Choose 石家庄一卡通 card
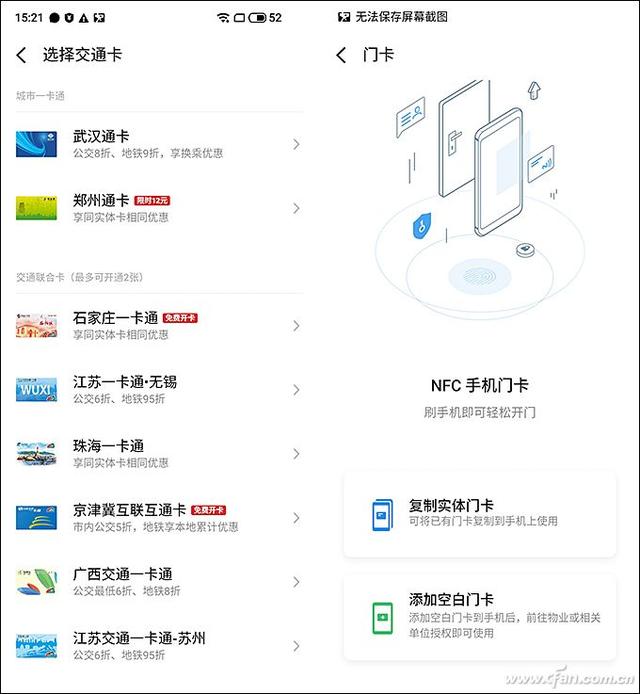Screen dimensions: 640x694 coord(158,325)
